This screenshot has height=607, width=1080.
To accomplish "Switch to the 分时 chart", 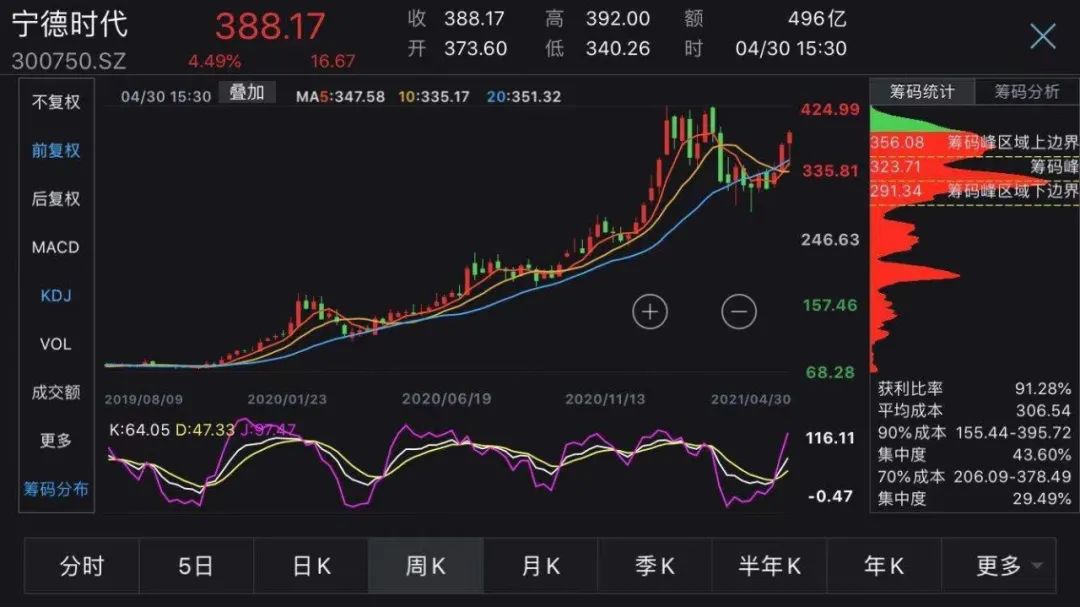I will pyautogui.click(x=82, y=566).
